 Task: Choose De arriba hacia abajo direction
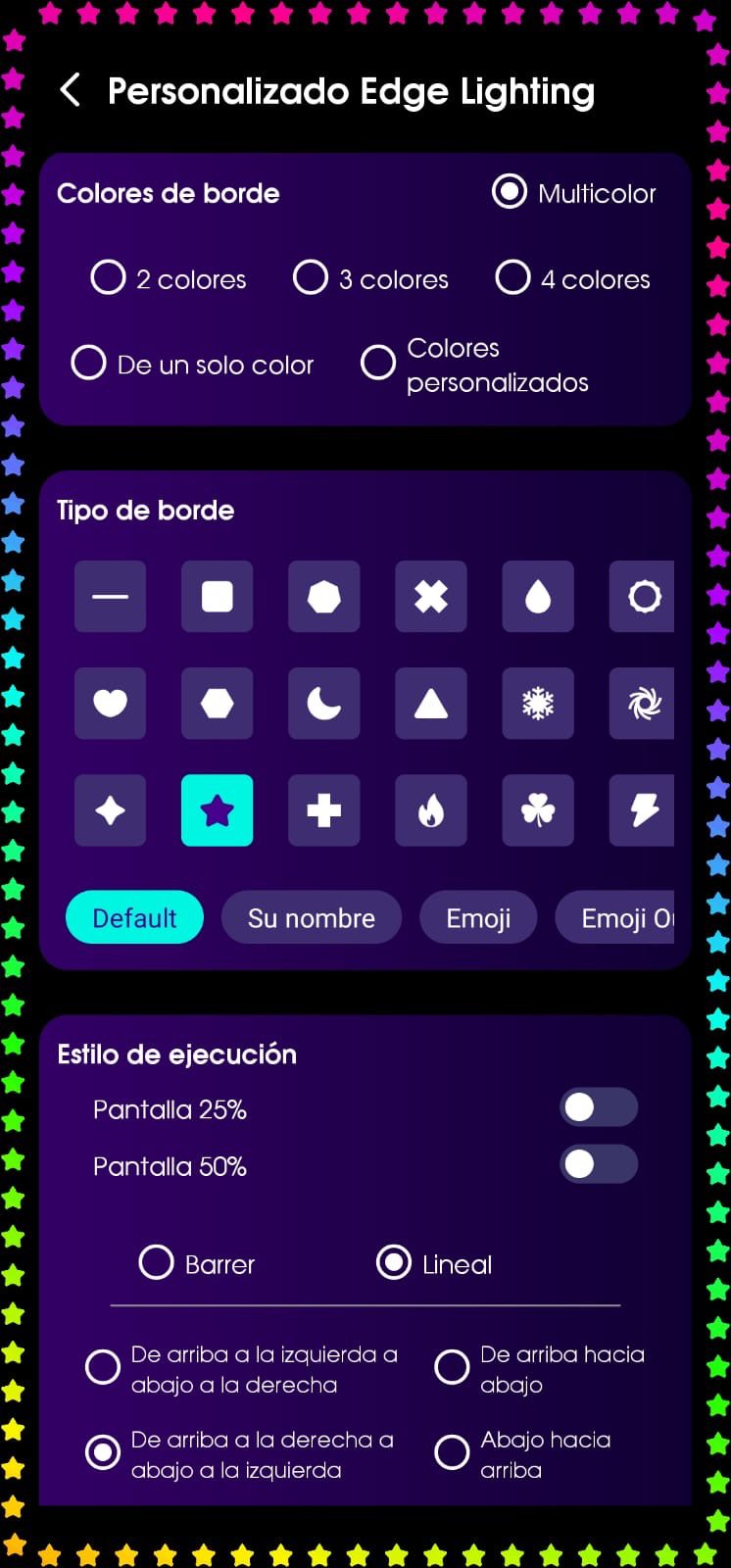tap(452, 1367)
